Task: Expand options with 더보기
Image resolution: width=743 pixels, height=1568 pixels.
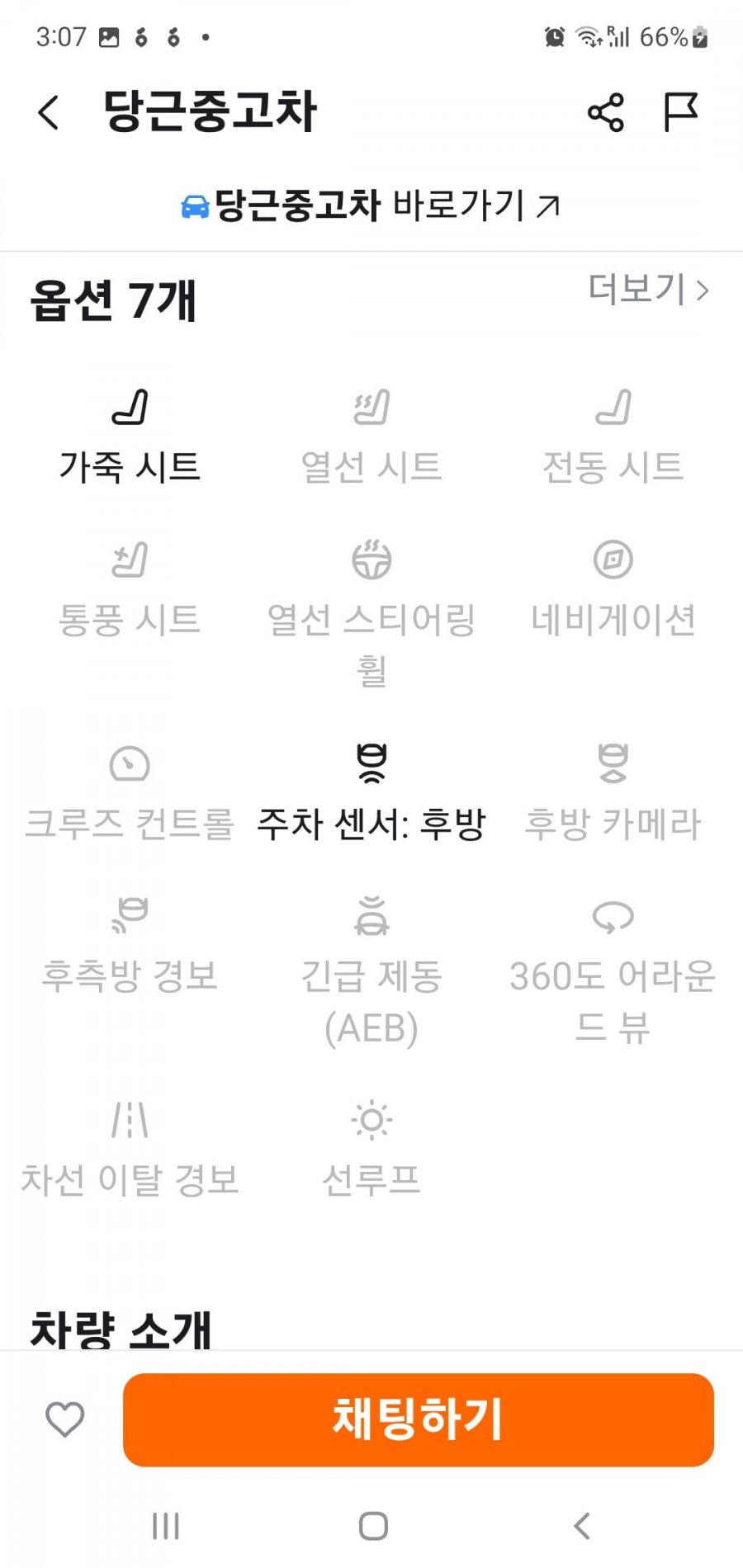Action: (x=648, y=290)
